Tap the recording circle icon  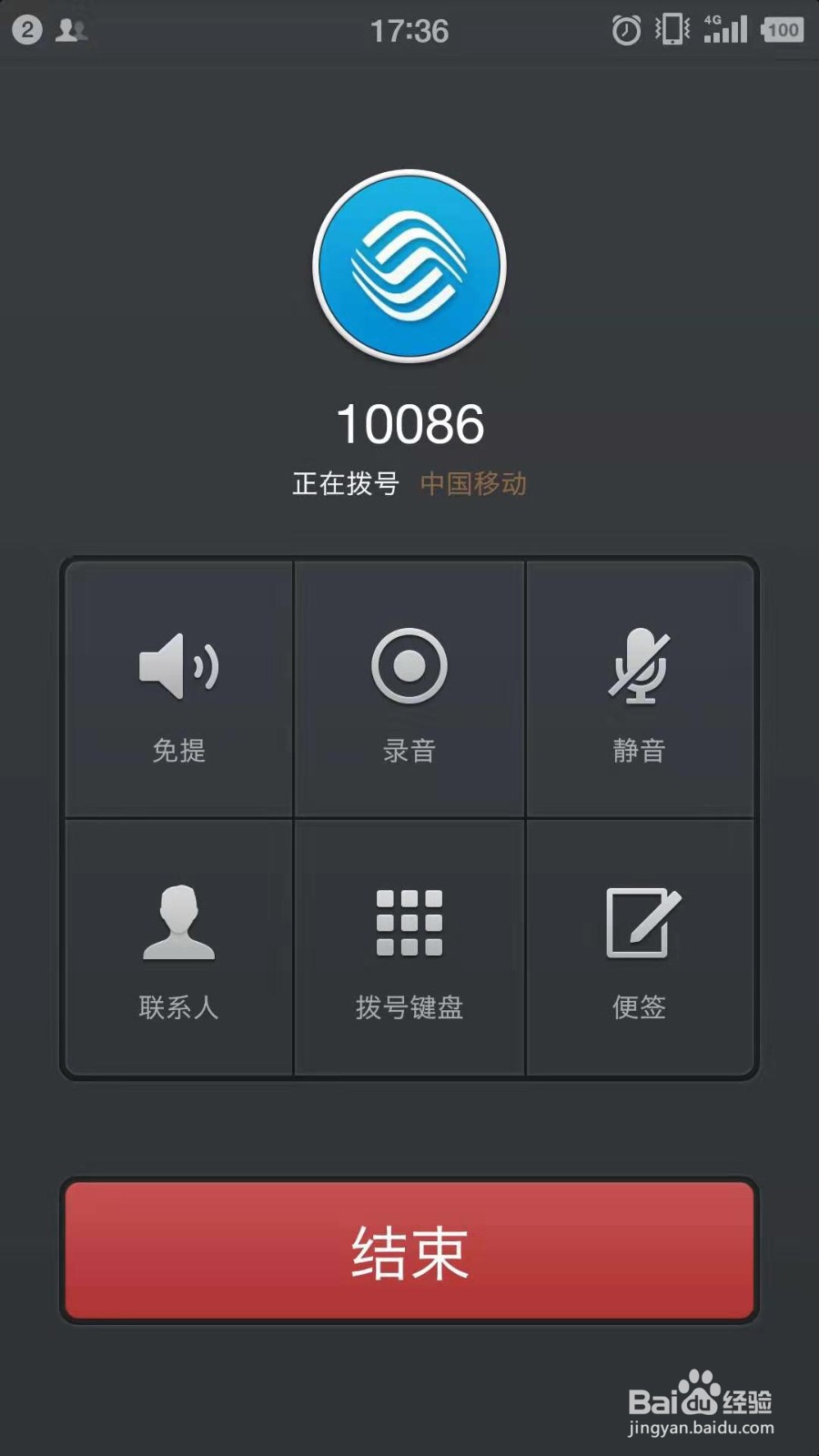409,667
